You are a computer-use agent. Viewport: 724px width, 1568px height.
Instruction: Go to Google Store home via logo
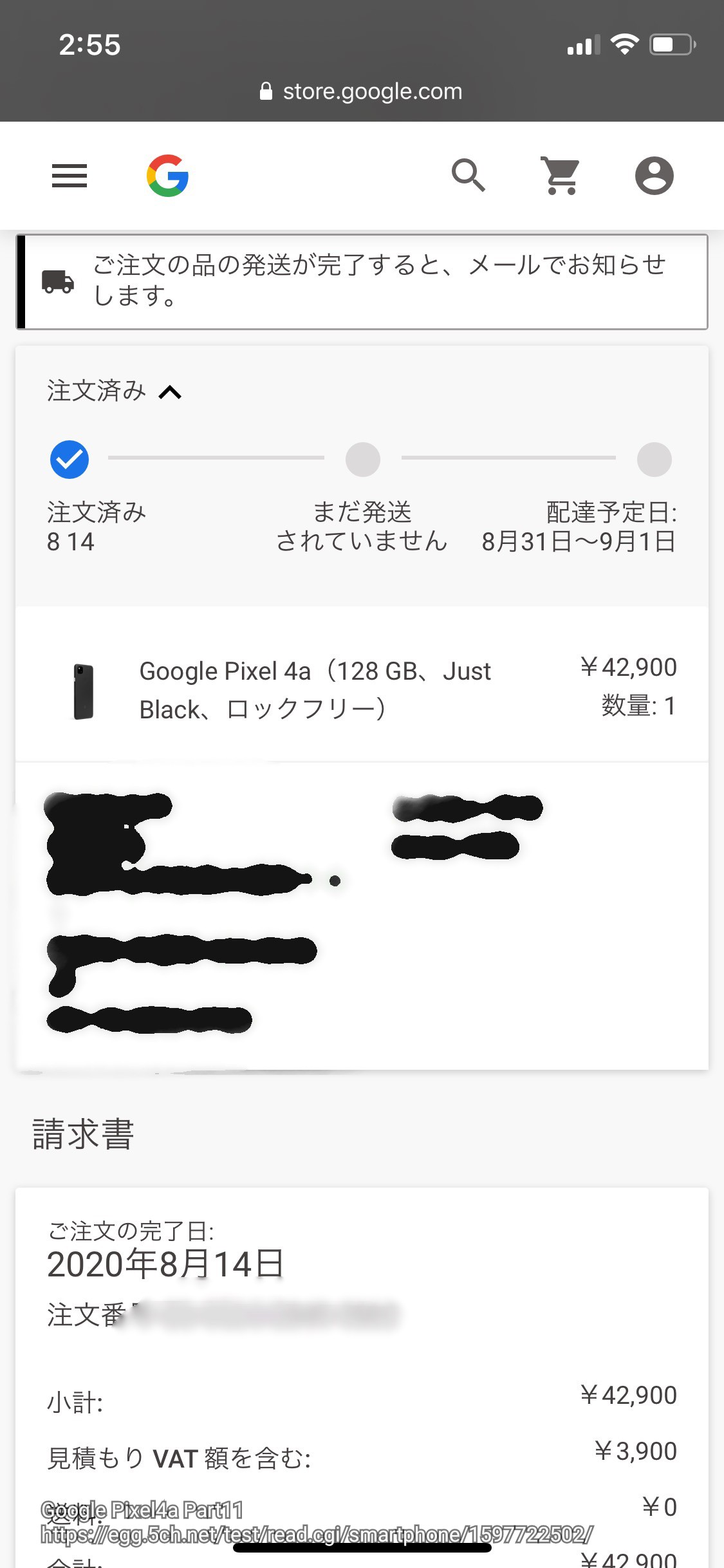(x=167, y=176)
